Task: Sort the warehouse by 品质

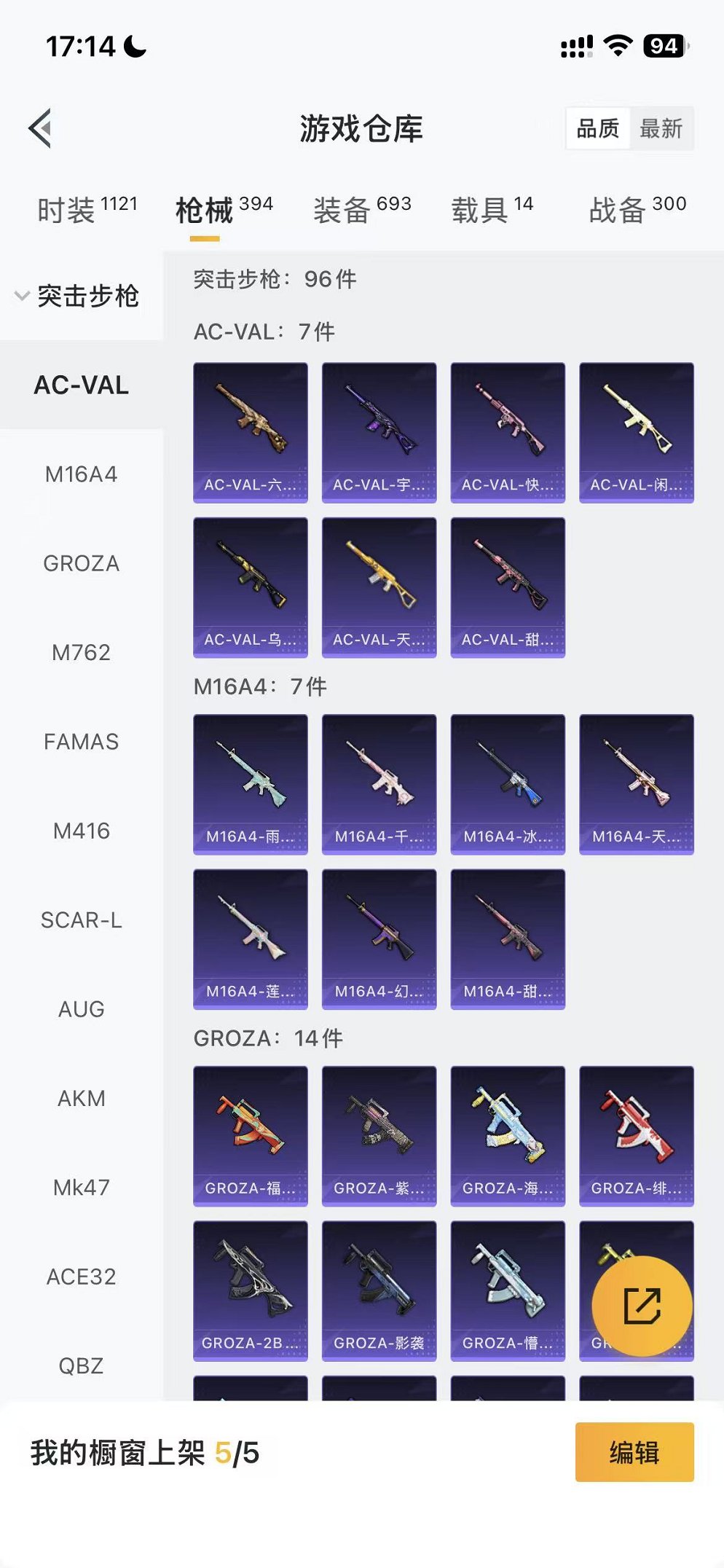Action: click(597, 129)
